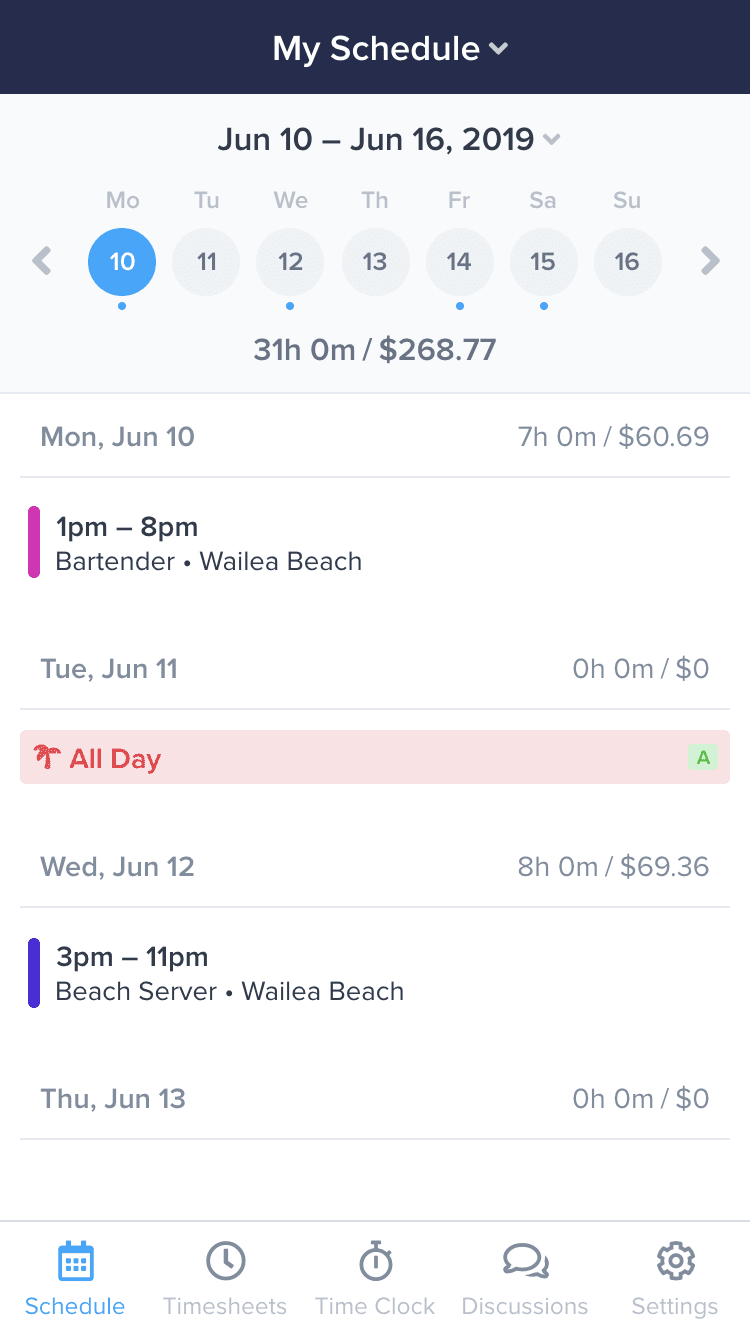Open the Settings gear icon
The height and width of the screenshot is (1334, 750).
point(674,1261)
